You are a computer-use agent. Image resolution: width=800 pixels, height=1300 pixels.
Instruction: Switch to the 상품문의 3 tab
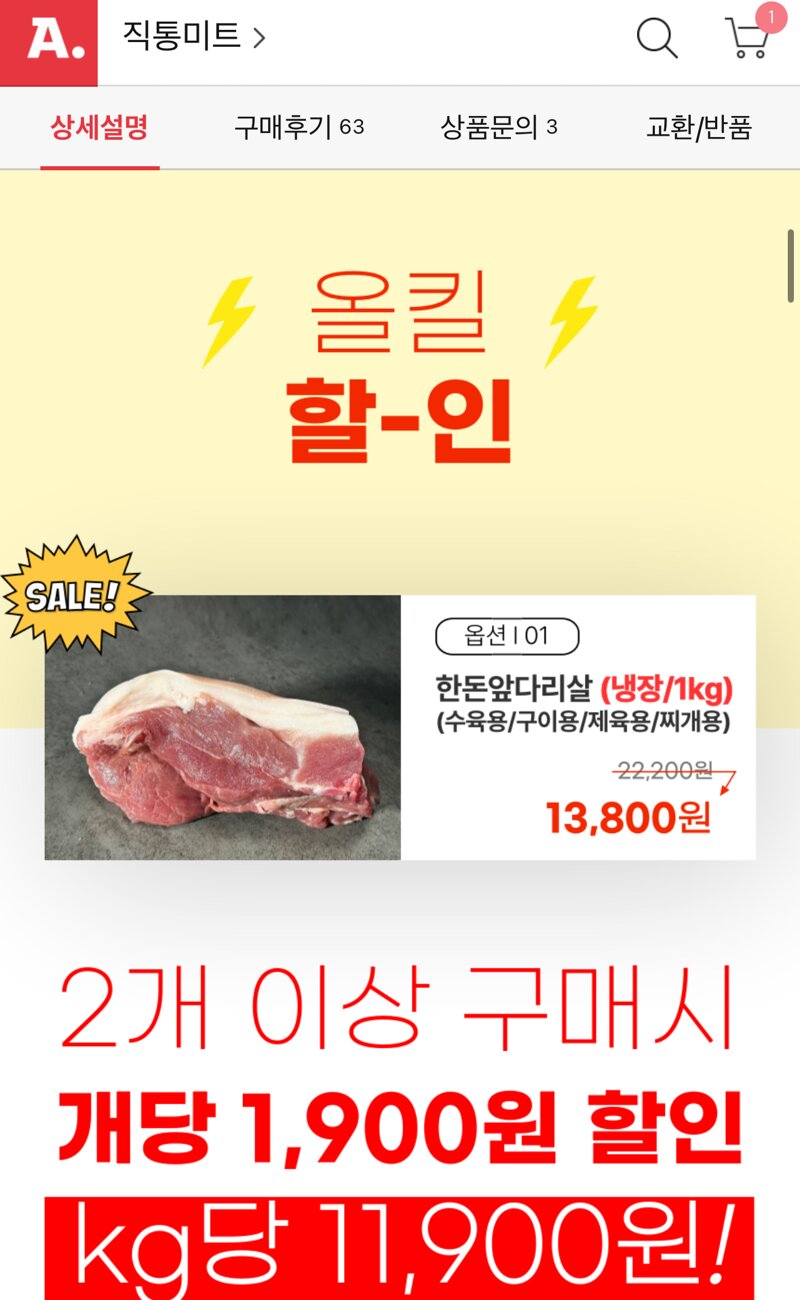[x=499, y=128]
